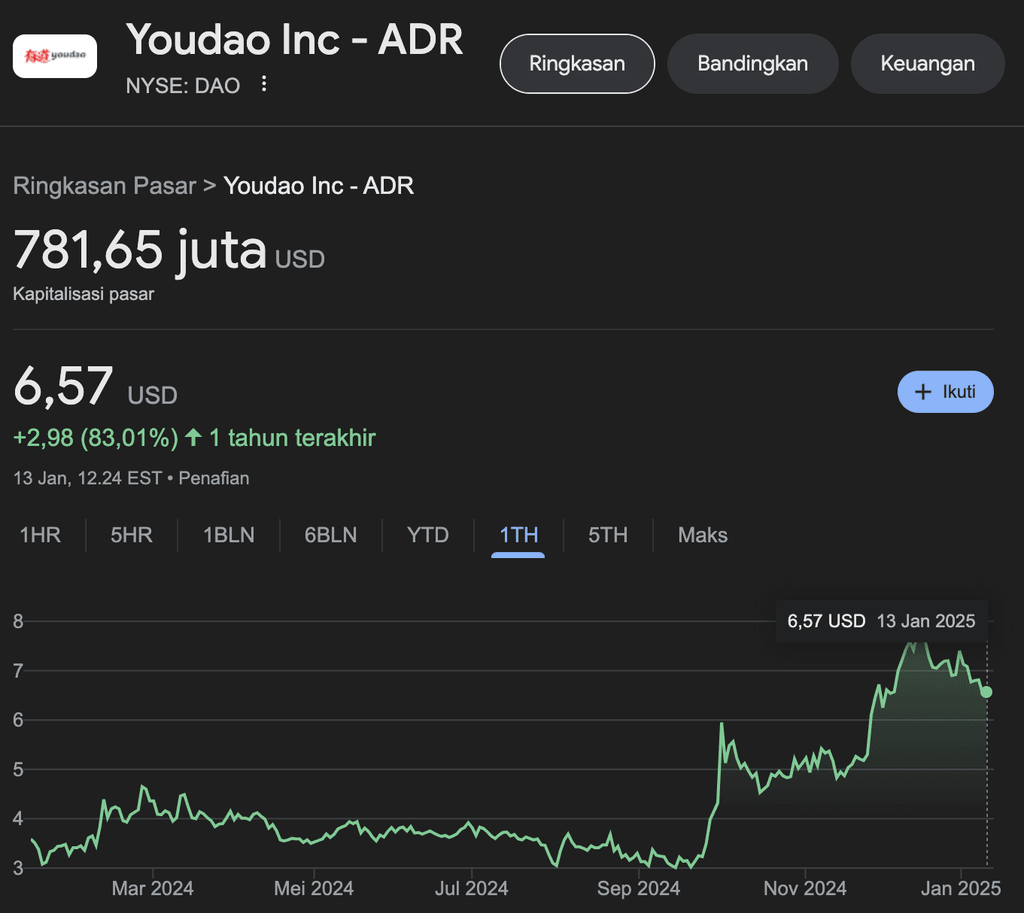View the YTD chart range
The width and height of the screenshot is (1024, 913).
click(x=427, y=535)
